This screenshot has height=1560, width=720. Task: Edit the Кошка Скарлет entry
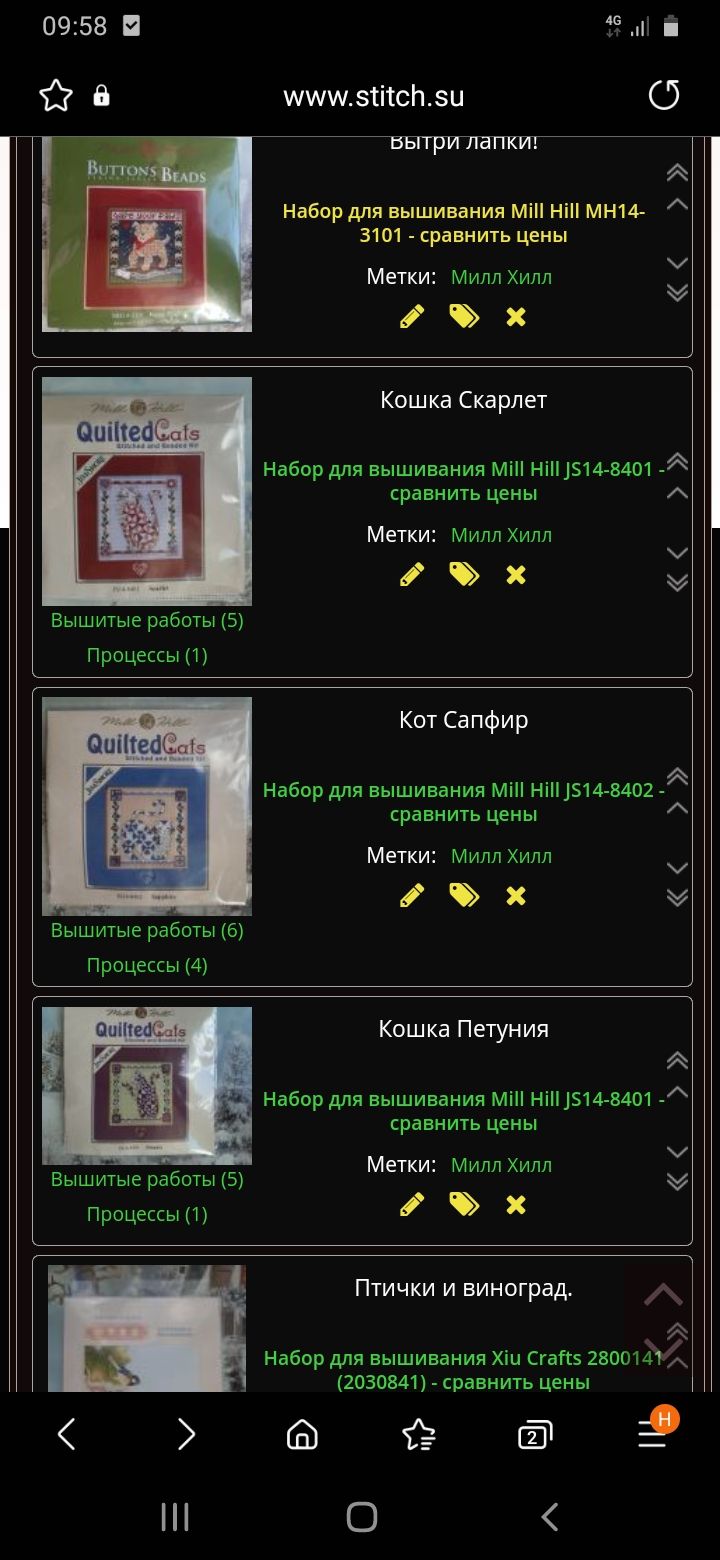click(x=412, y=575)
